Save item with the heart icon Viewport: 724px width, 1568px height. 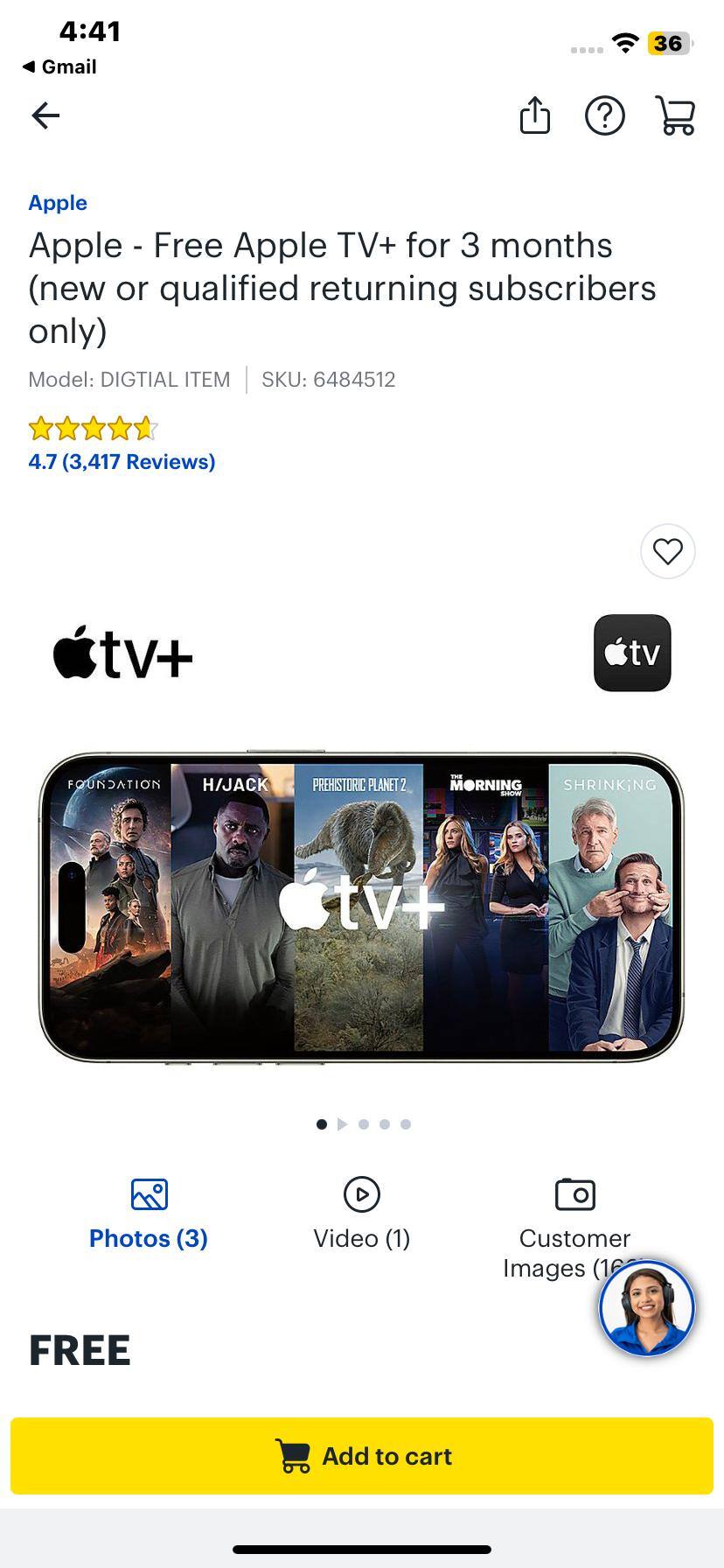667,551
